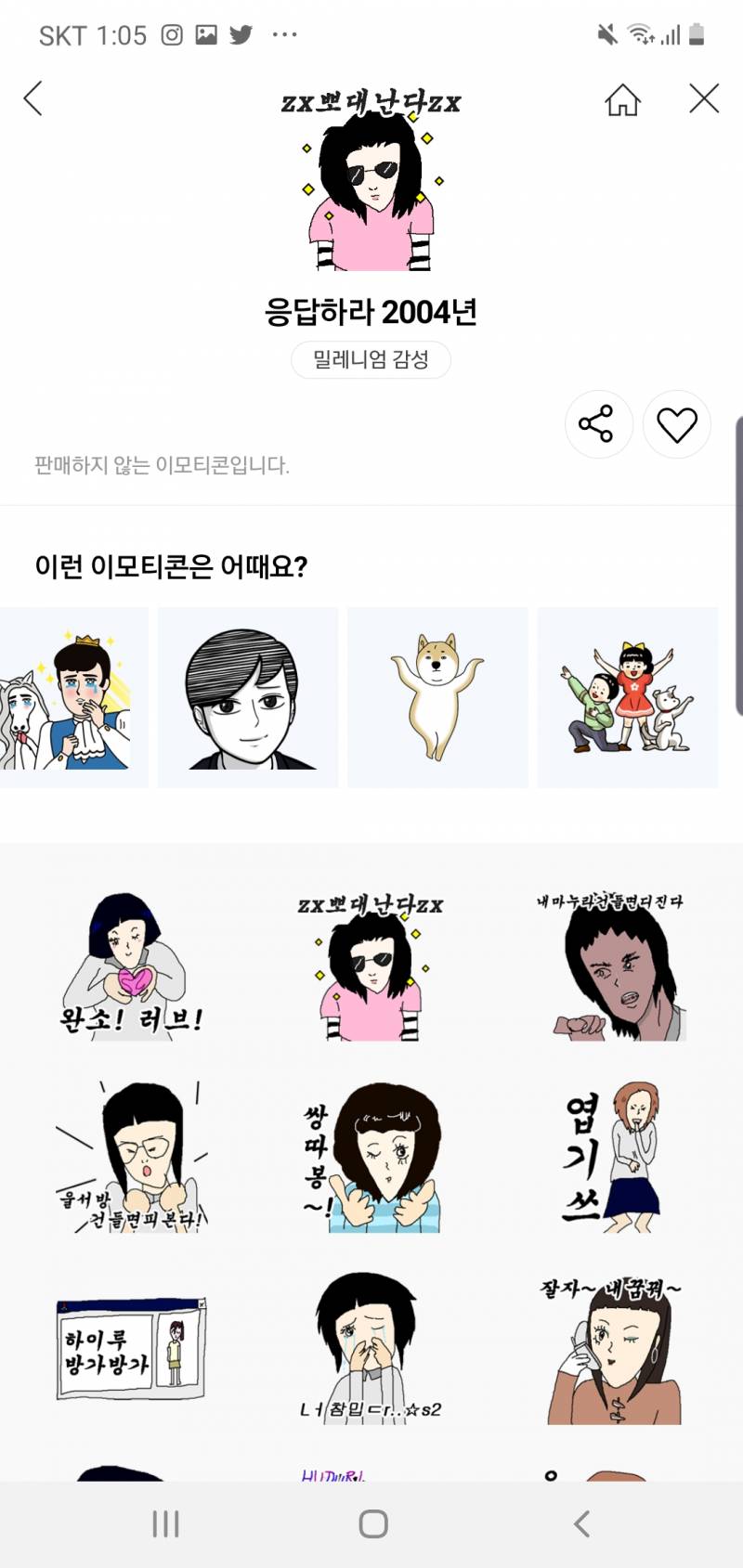View the black-haired man emoticon thumbnail
The height and width of the screenshot is (1568, 743).
point(247,694)
